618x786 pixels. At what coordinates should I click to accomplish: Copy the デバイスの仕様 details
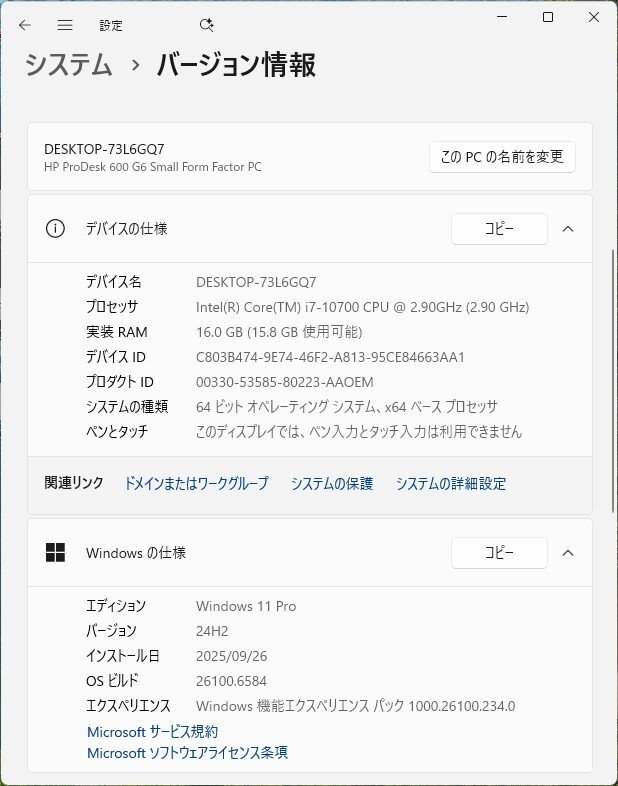point(499,228)
